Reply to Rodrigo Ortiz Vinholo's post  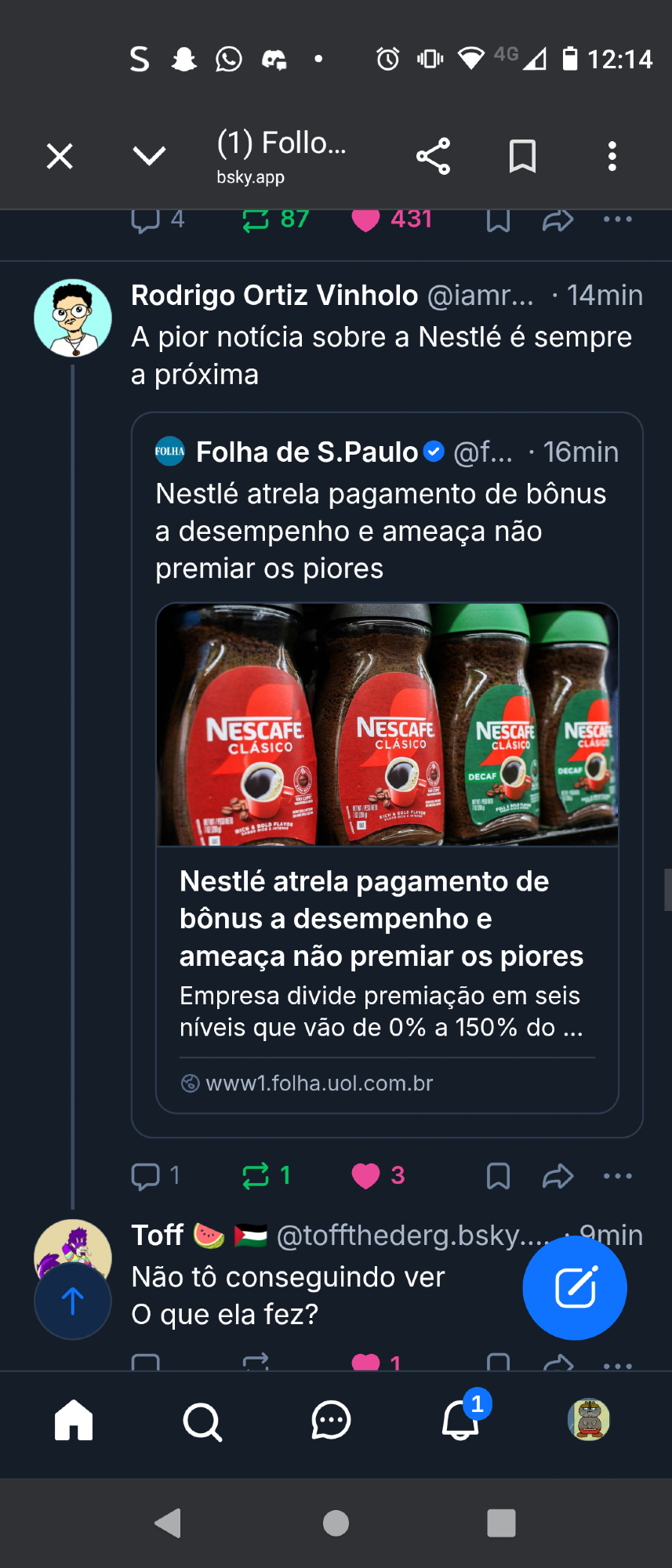(x=146, y=1176)
